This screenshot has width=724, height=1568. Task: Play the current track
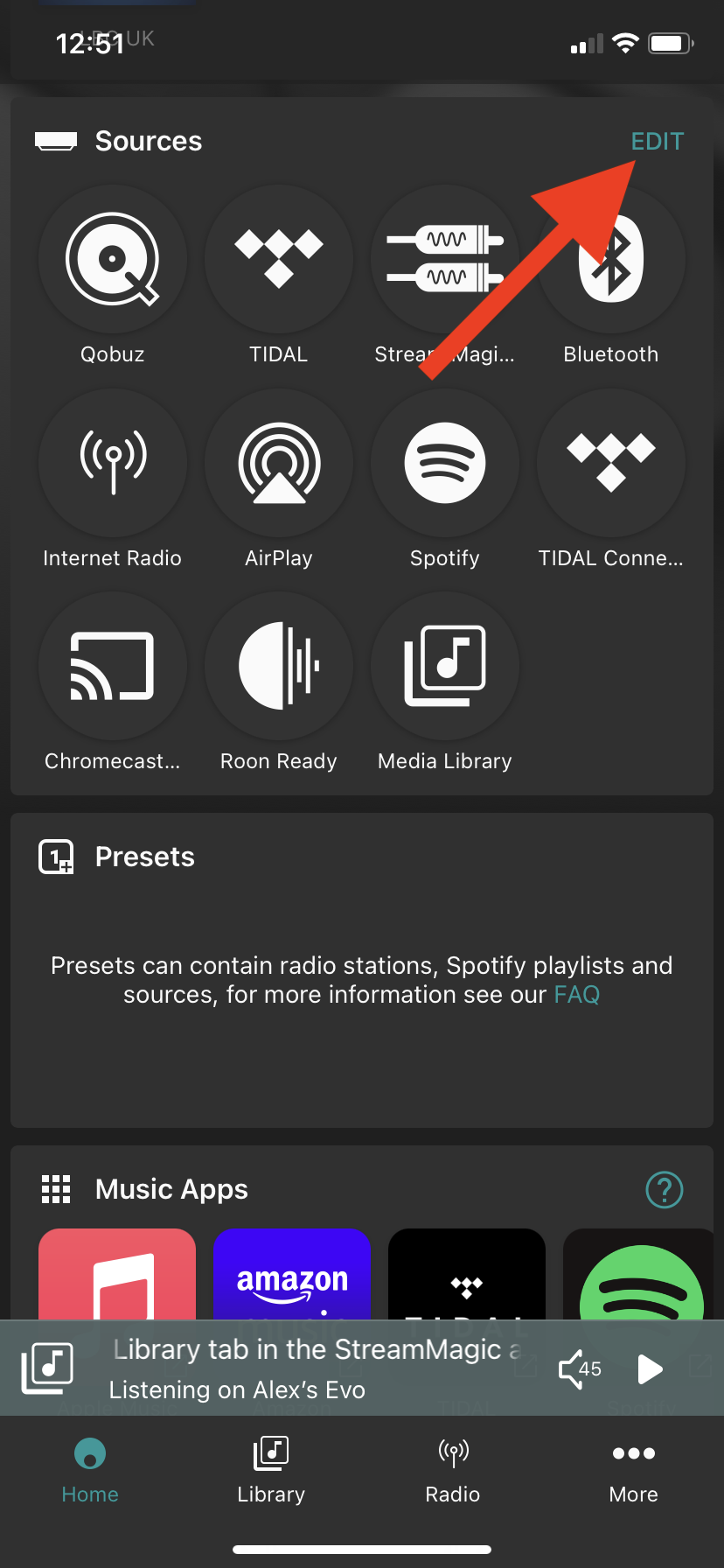click(650, 1369)
